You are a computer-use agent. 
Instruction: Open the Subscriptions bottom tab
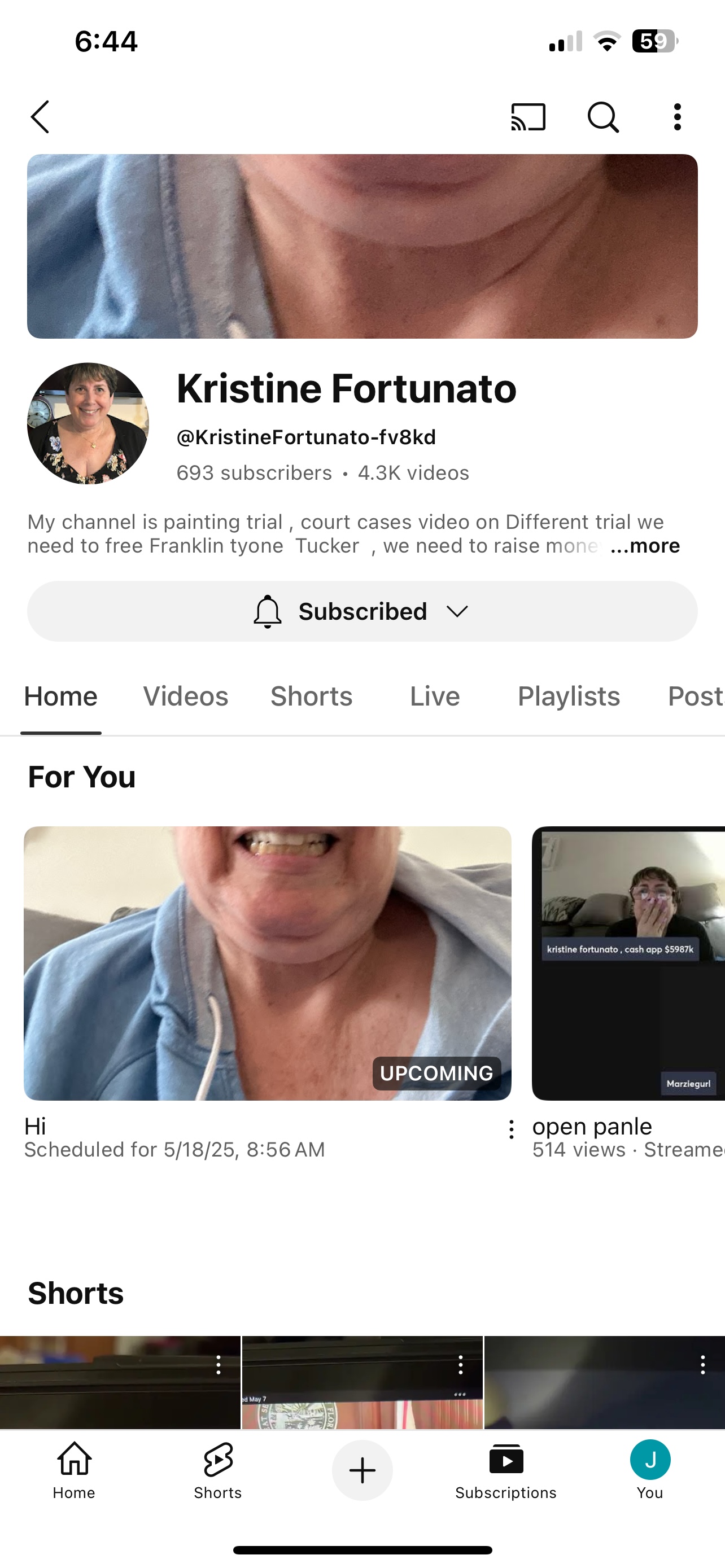point(506,1470)
